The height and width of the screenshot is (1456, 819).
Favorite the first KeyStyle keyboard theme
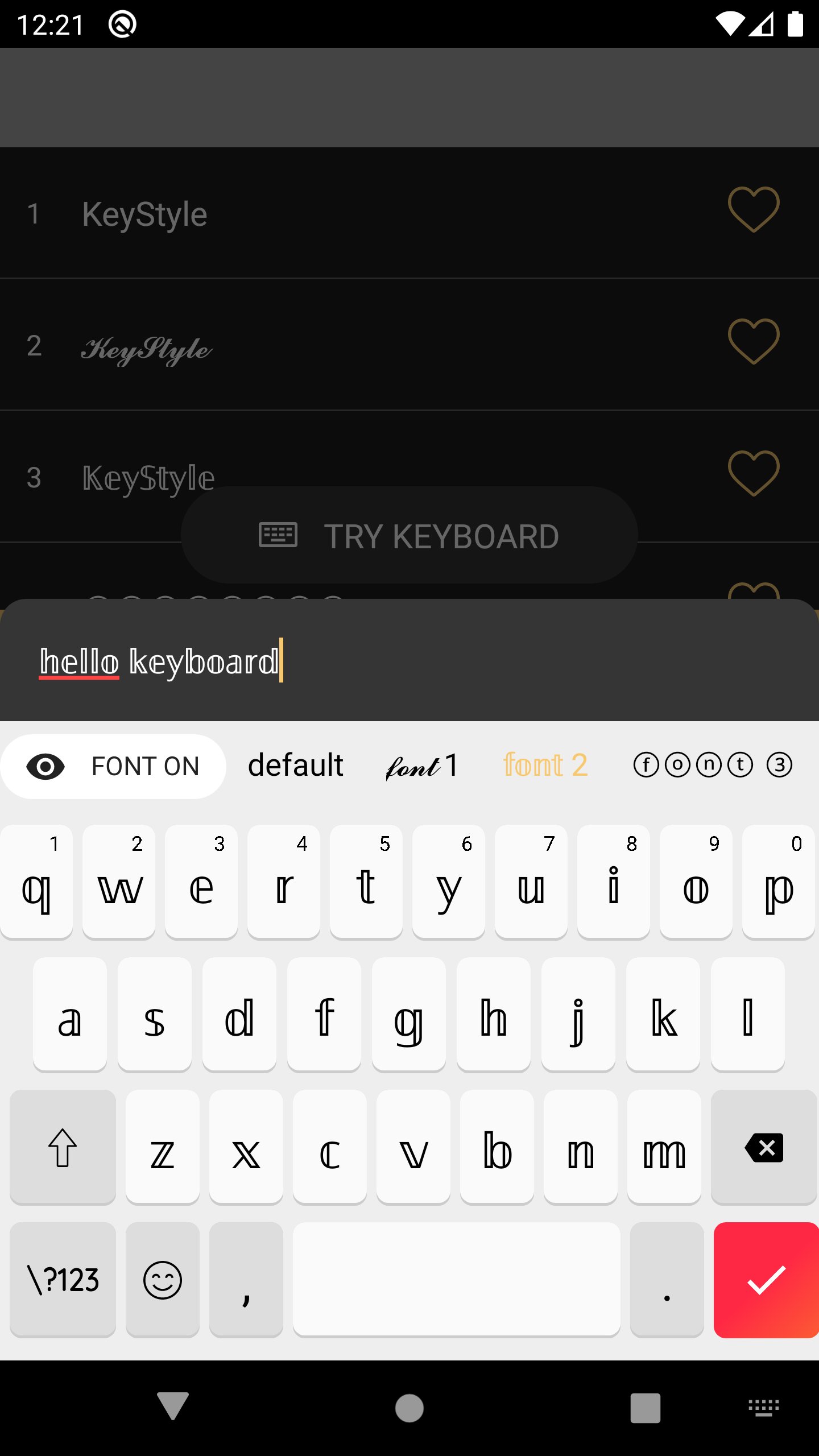tap(754, 212)
